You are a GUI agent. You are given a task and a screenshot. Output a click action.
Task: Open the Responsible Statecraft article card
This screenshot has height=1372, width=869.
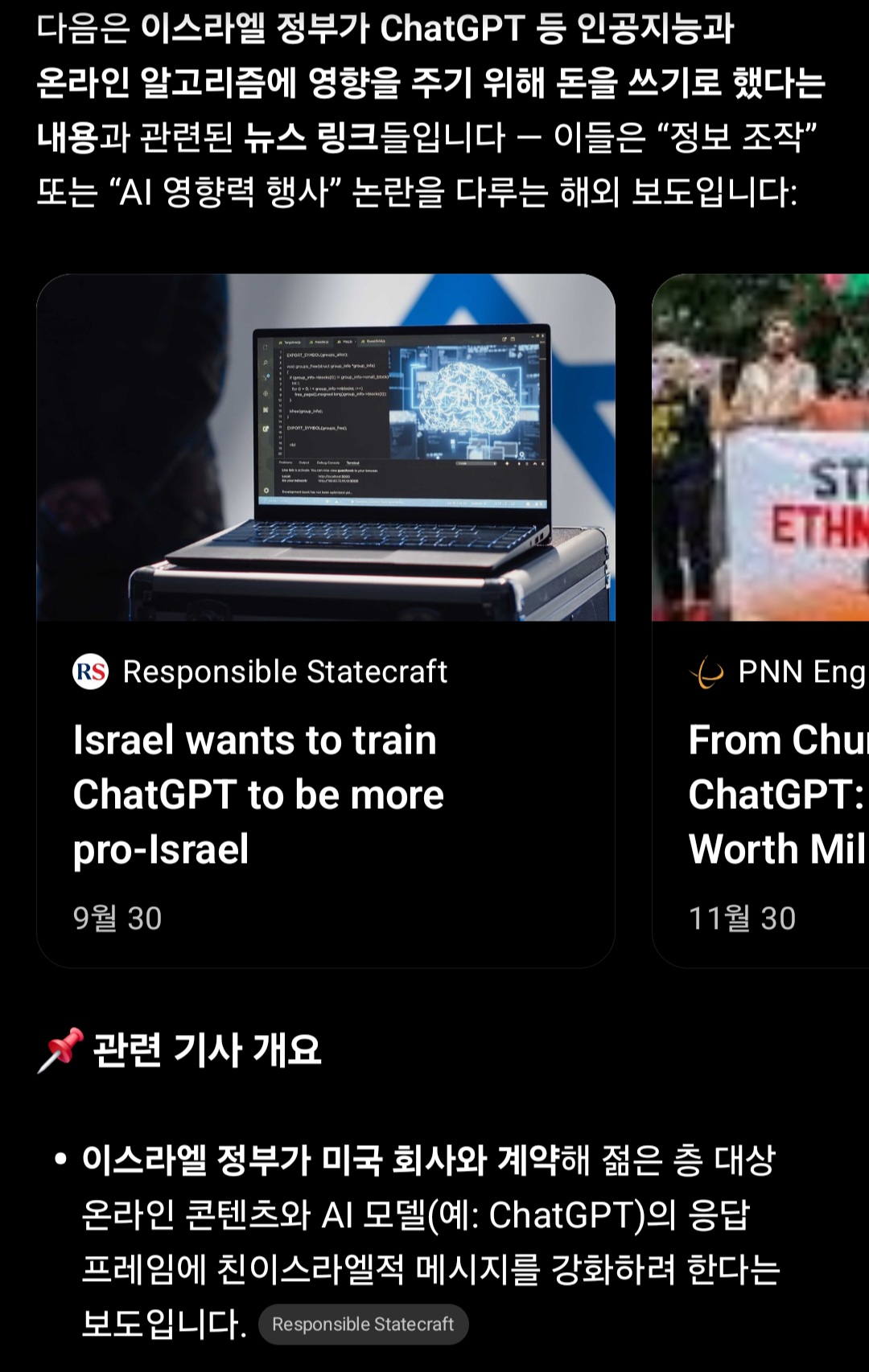(x=325, y=619)
